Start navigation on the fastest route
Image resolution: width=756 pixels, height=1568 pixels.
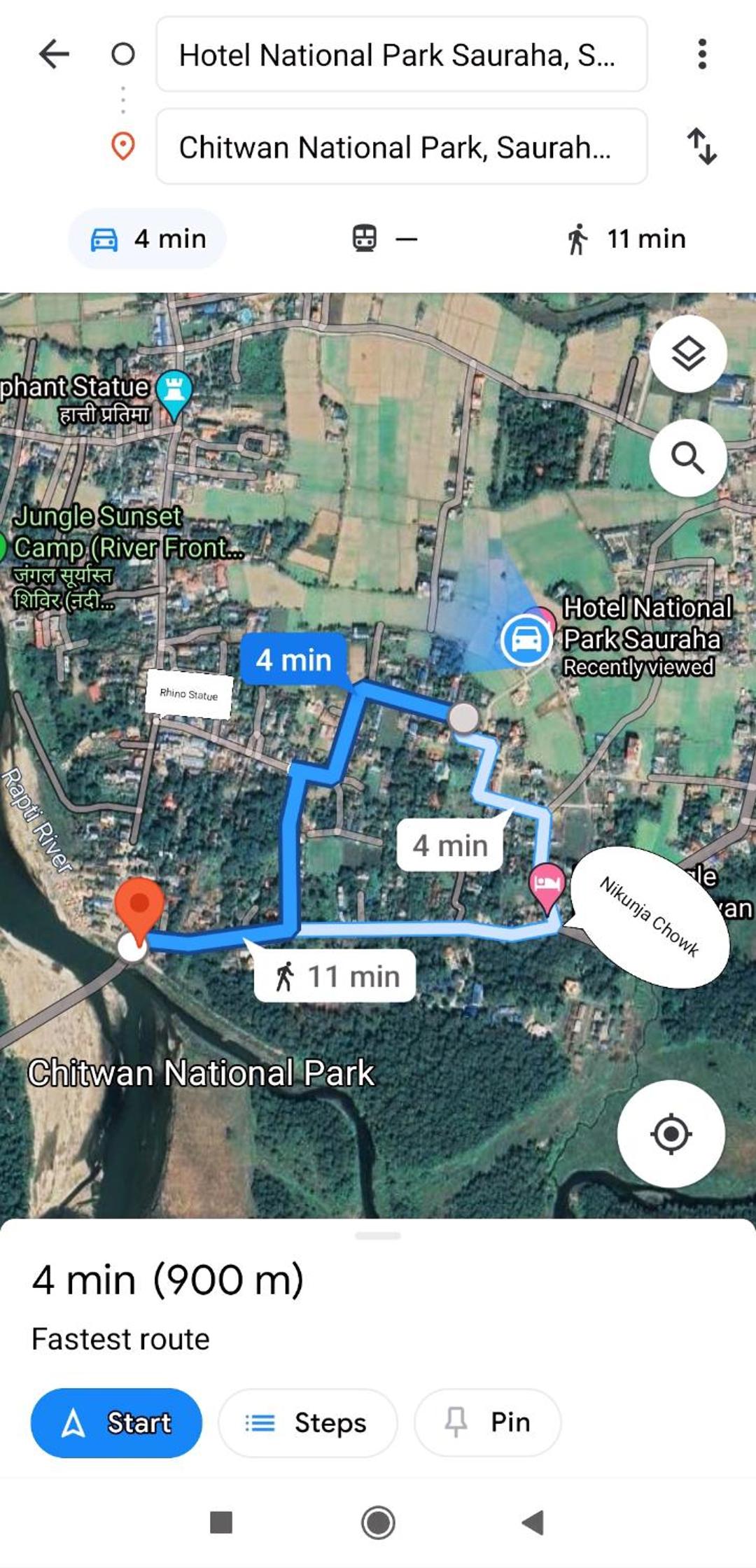pos(116,1422)
